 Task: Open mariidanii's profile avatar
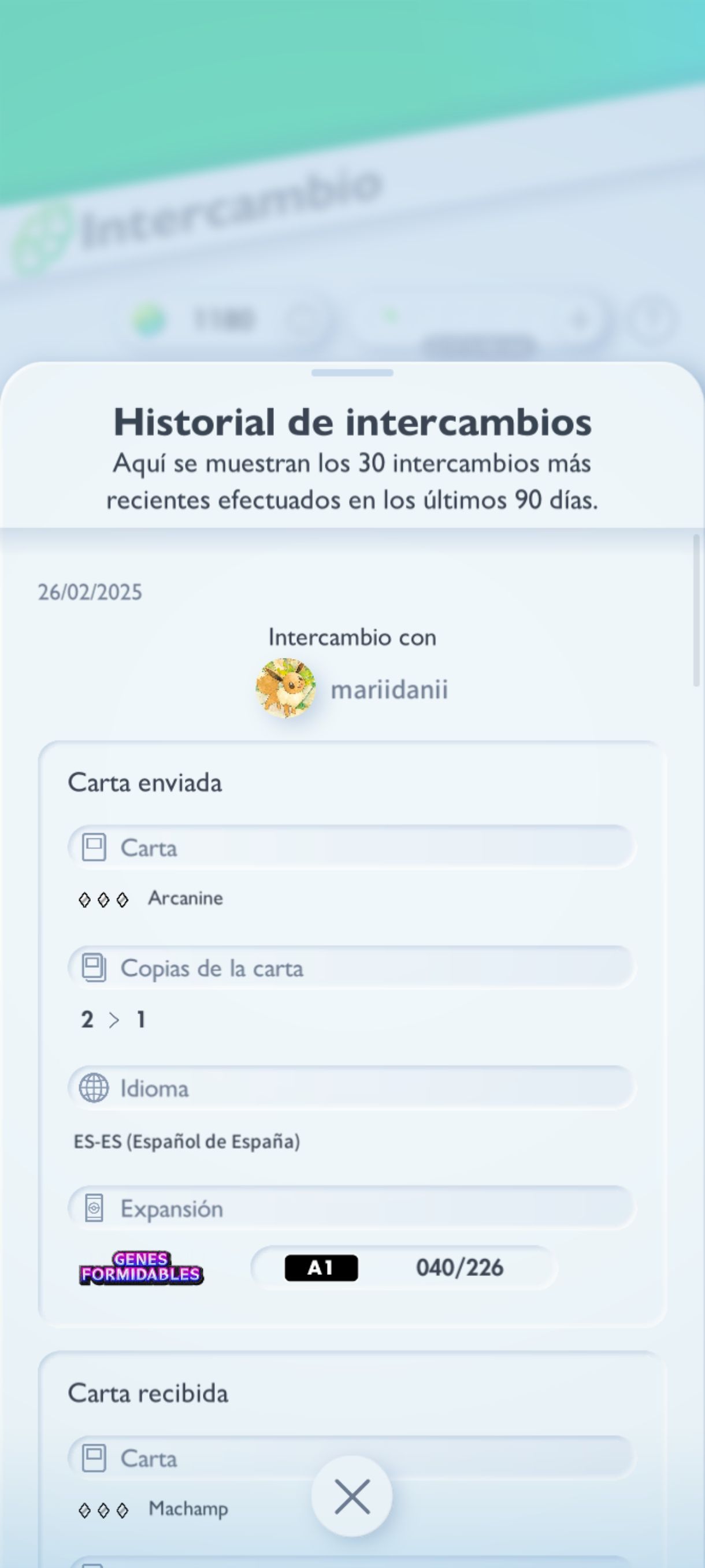[x=286, y=689]
